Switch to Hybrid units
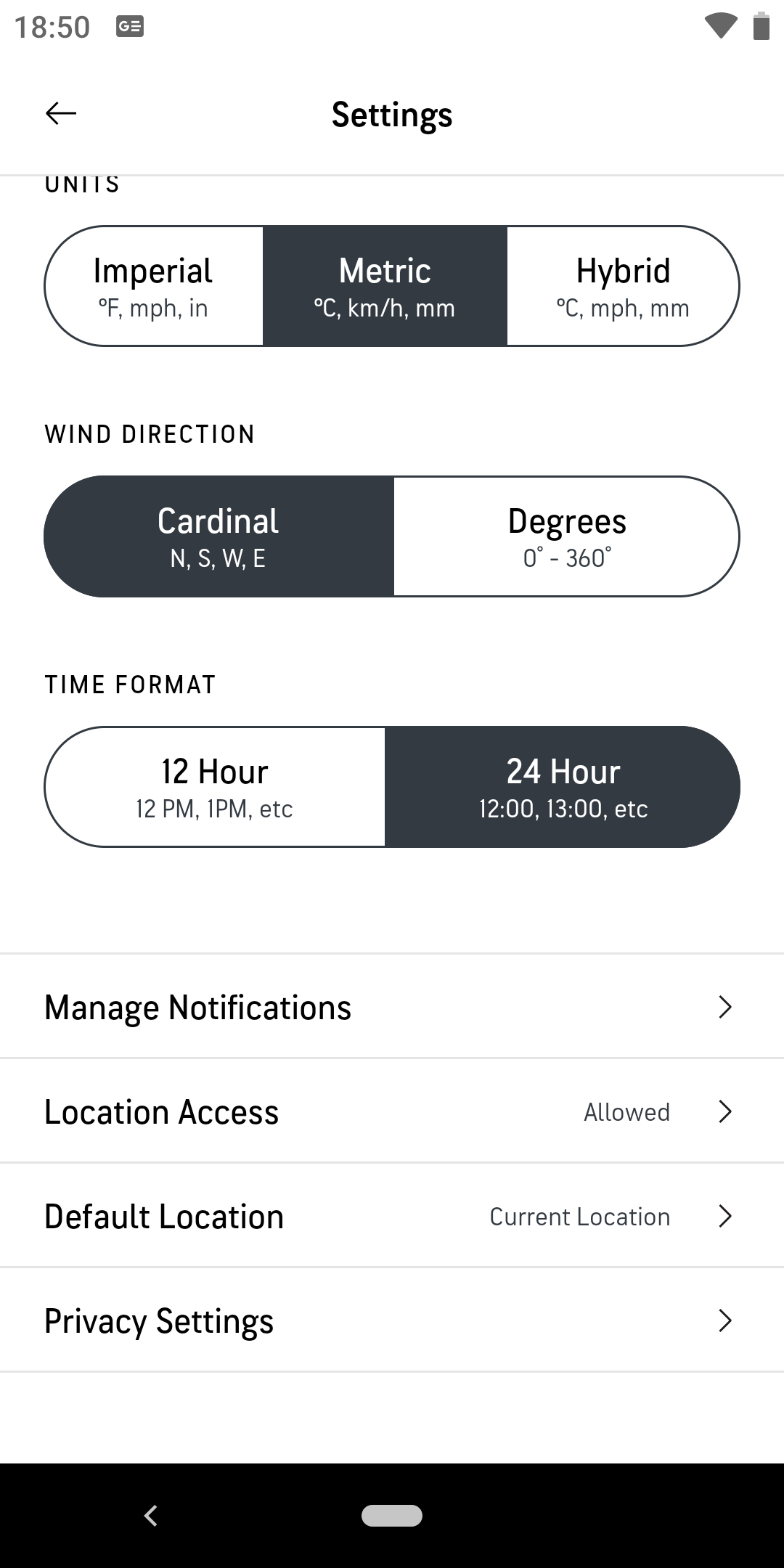Viewport: 784px width, 1568px height. tap(623, 286)
